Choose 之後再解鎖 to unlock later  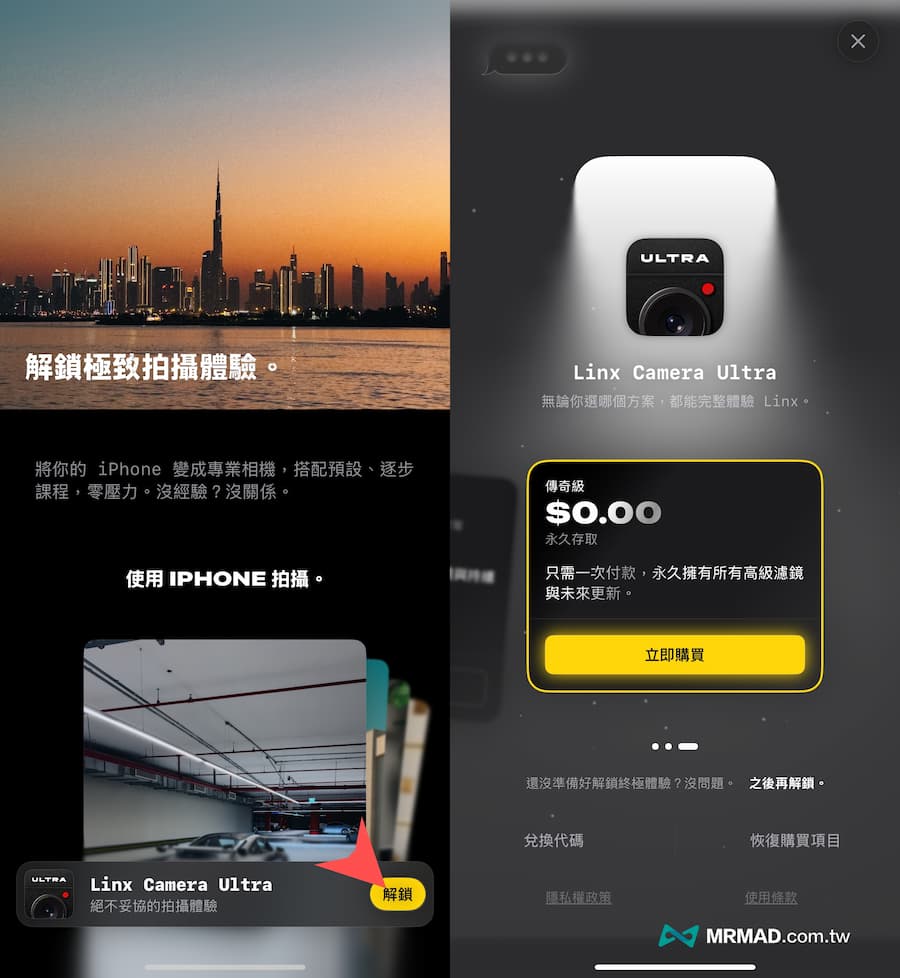tap(786, 783)
